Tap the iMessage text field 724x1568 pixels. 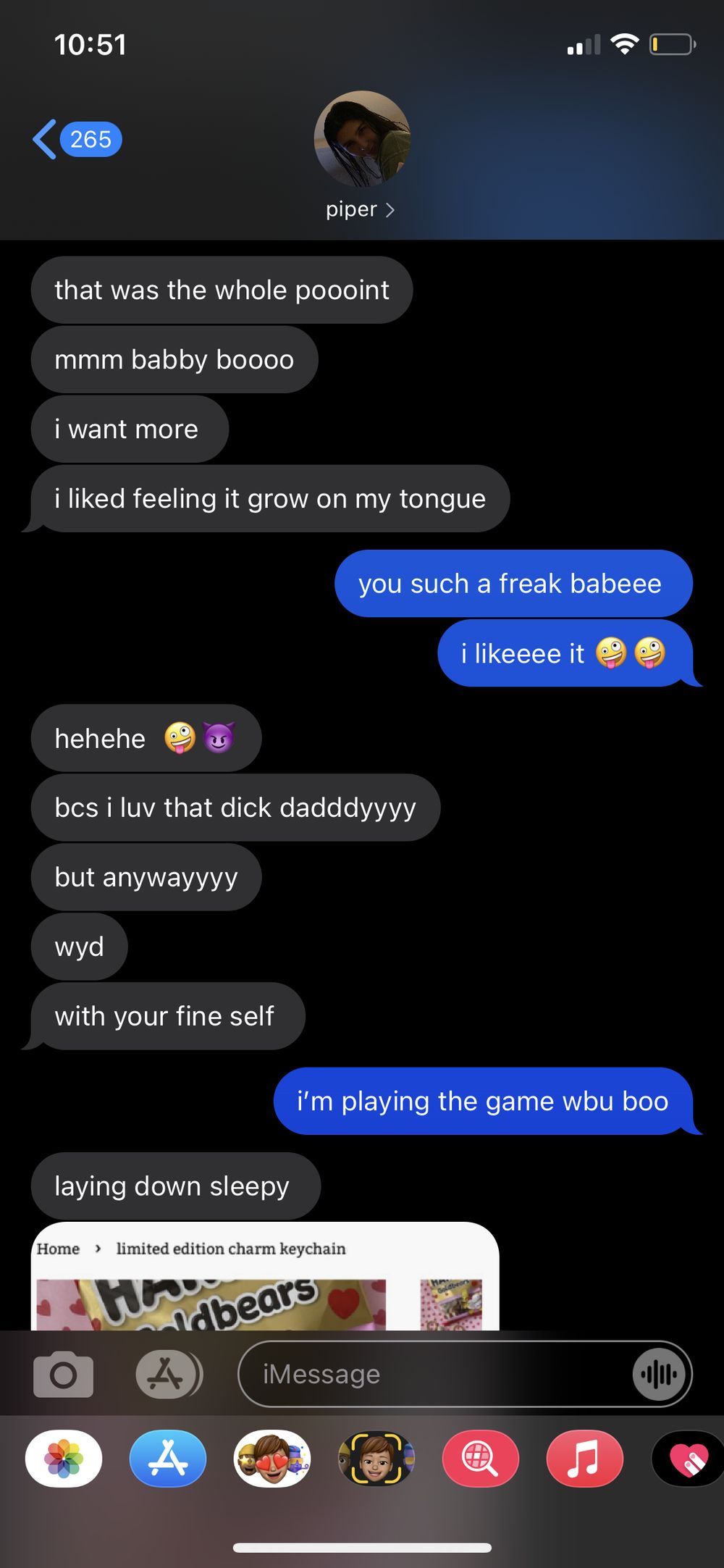(434, 1374)
